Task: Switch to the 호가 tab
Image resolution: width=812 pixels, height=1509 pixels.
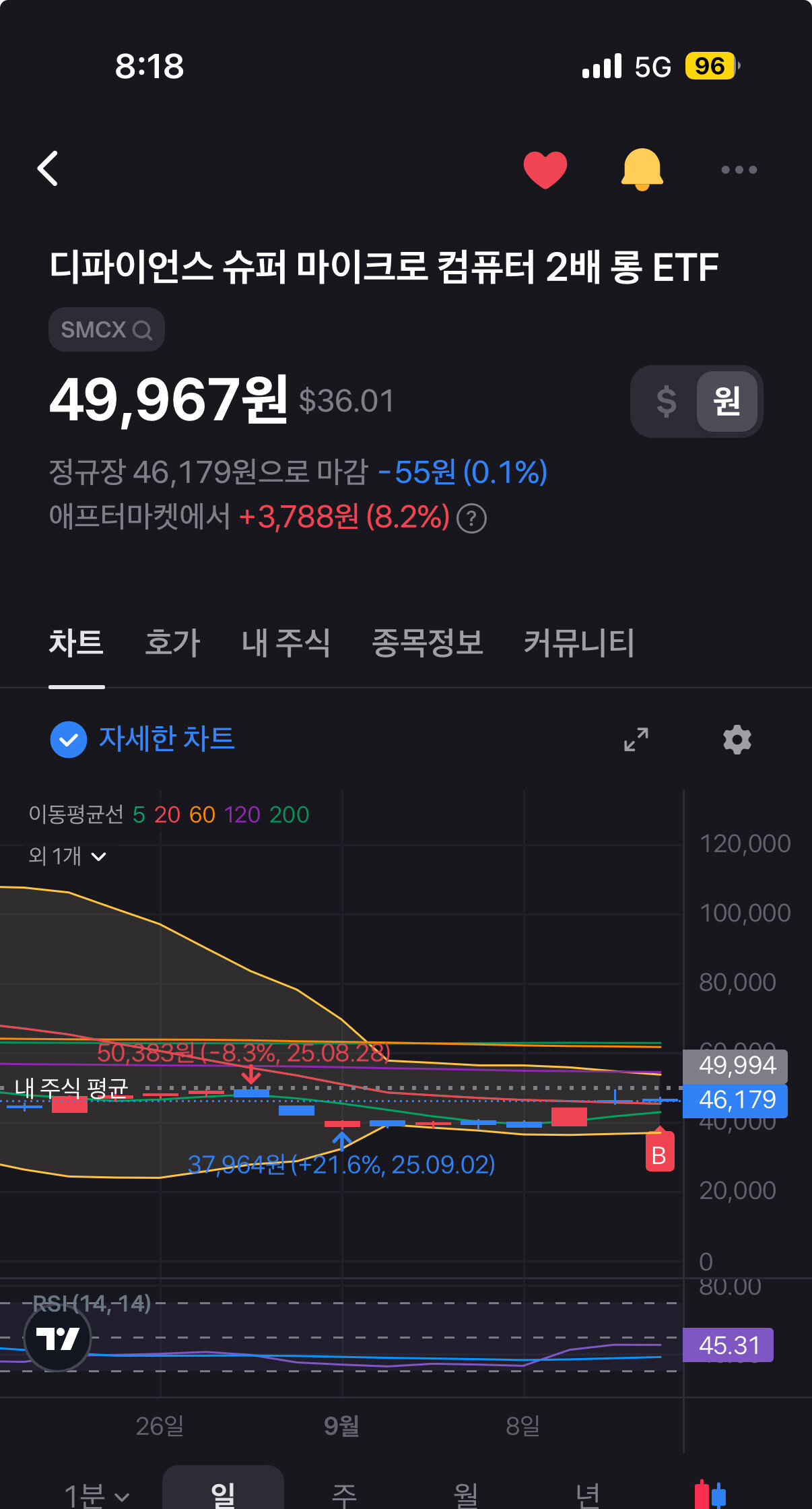Action: coord(172,643)
